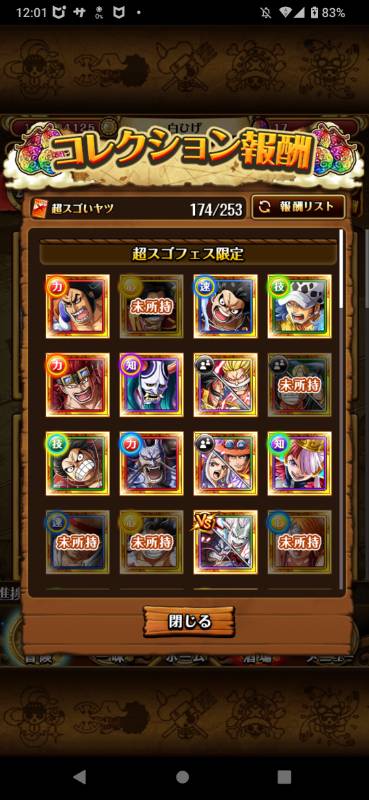Open the VS-badged character tile

tap(226, 542)
